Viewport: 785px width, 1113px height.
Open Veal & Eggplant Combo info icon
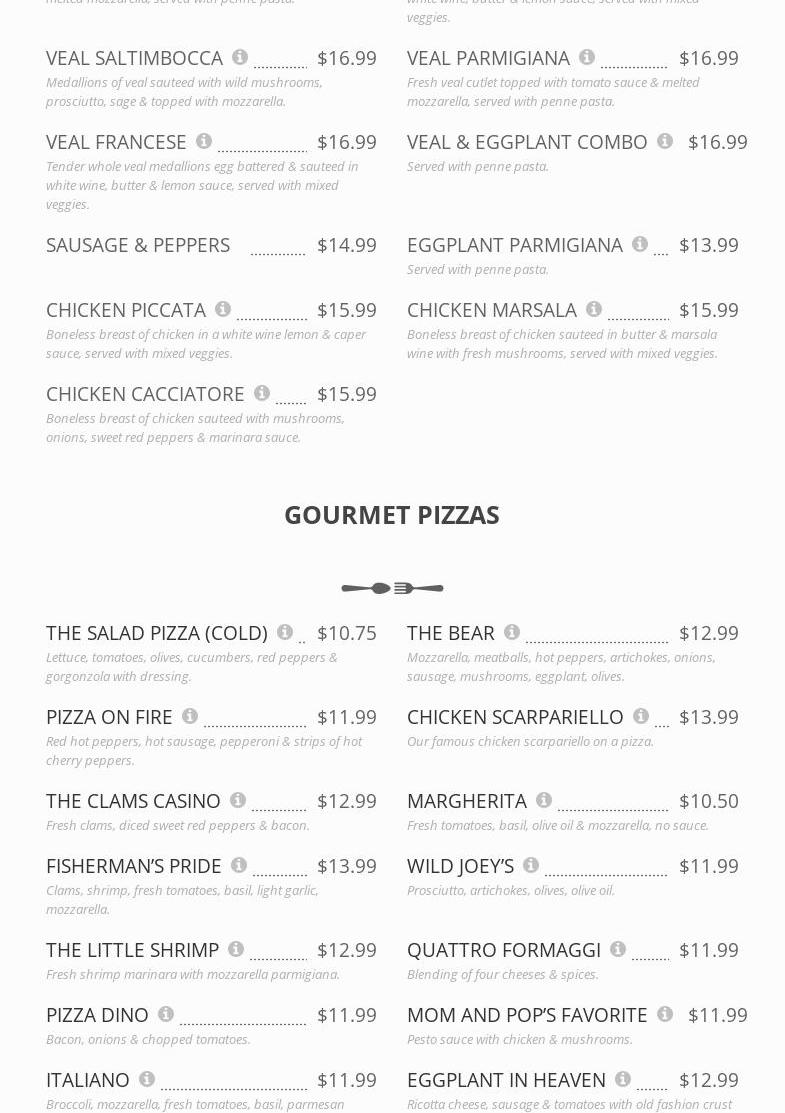coord(665,141)
